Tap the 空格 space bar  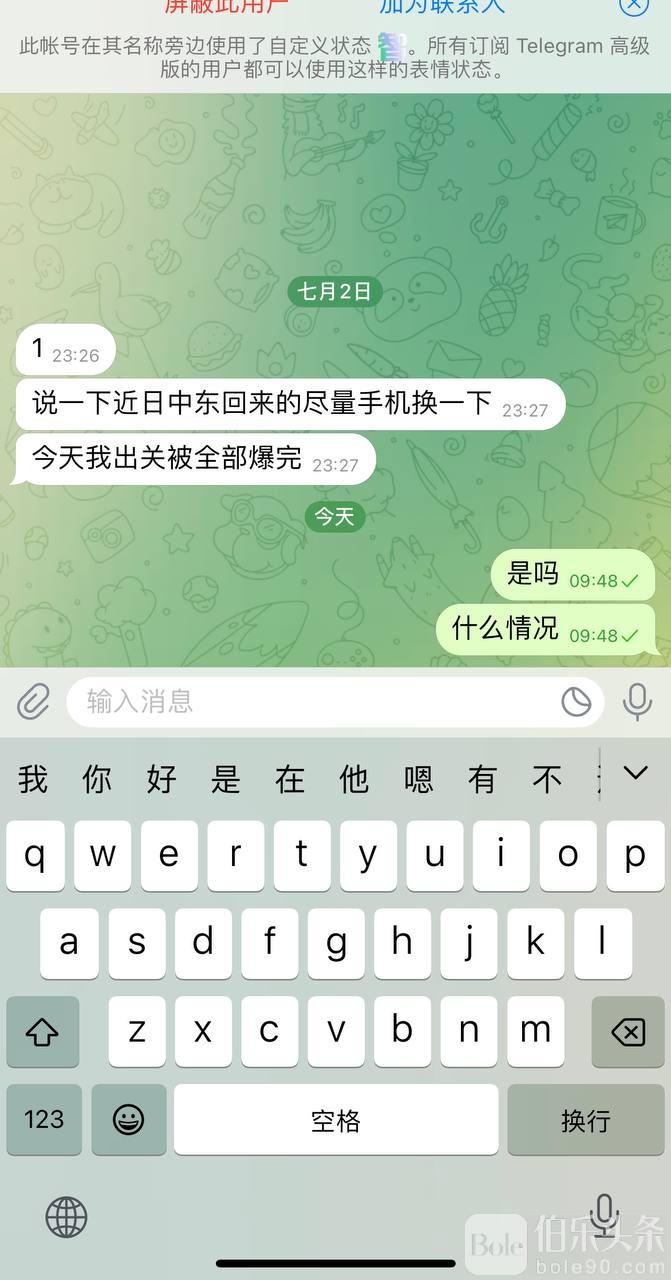[x=335, y=1119]
